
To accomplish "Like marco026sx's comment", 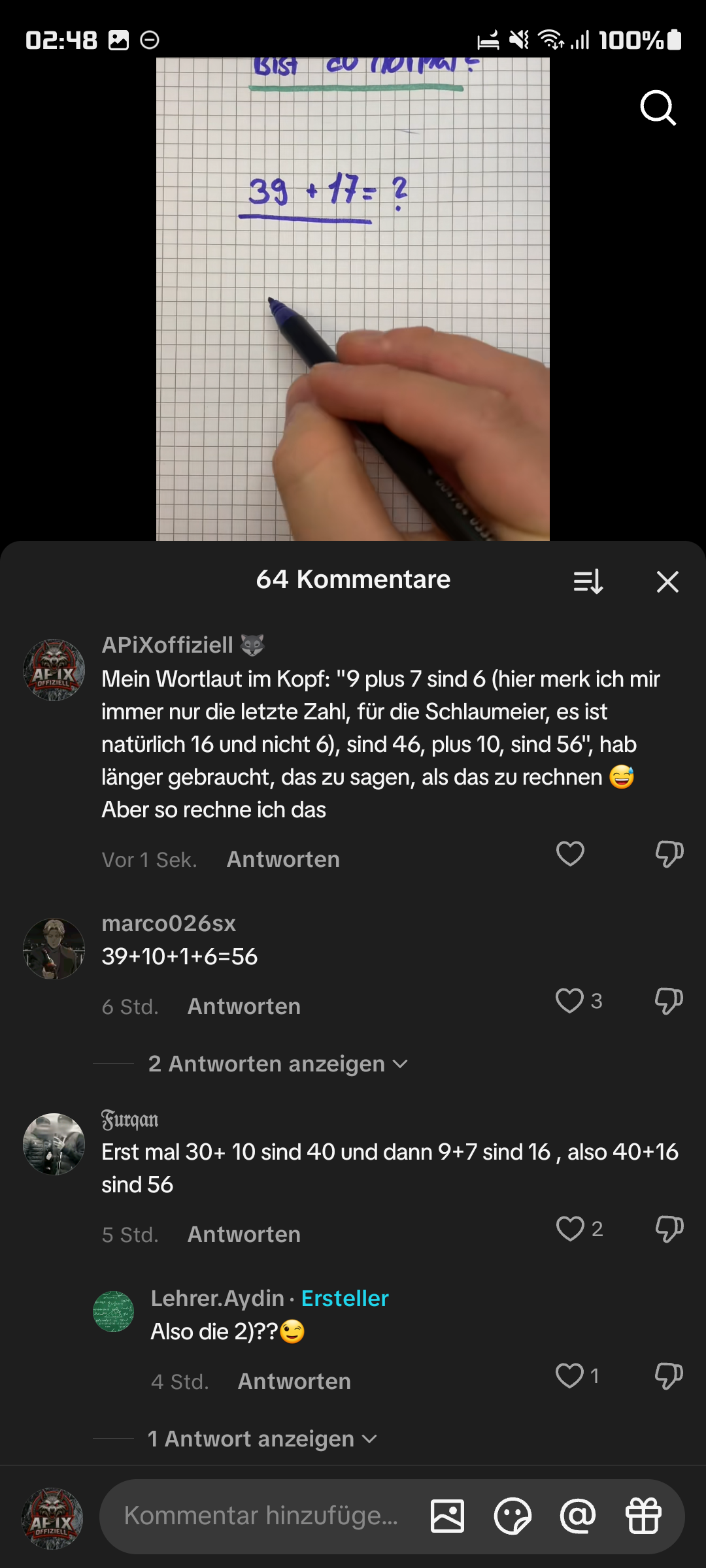I will point(570,1000).
